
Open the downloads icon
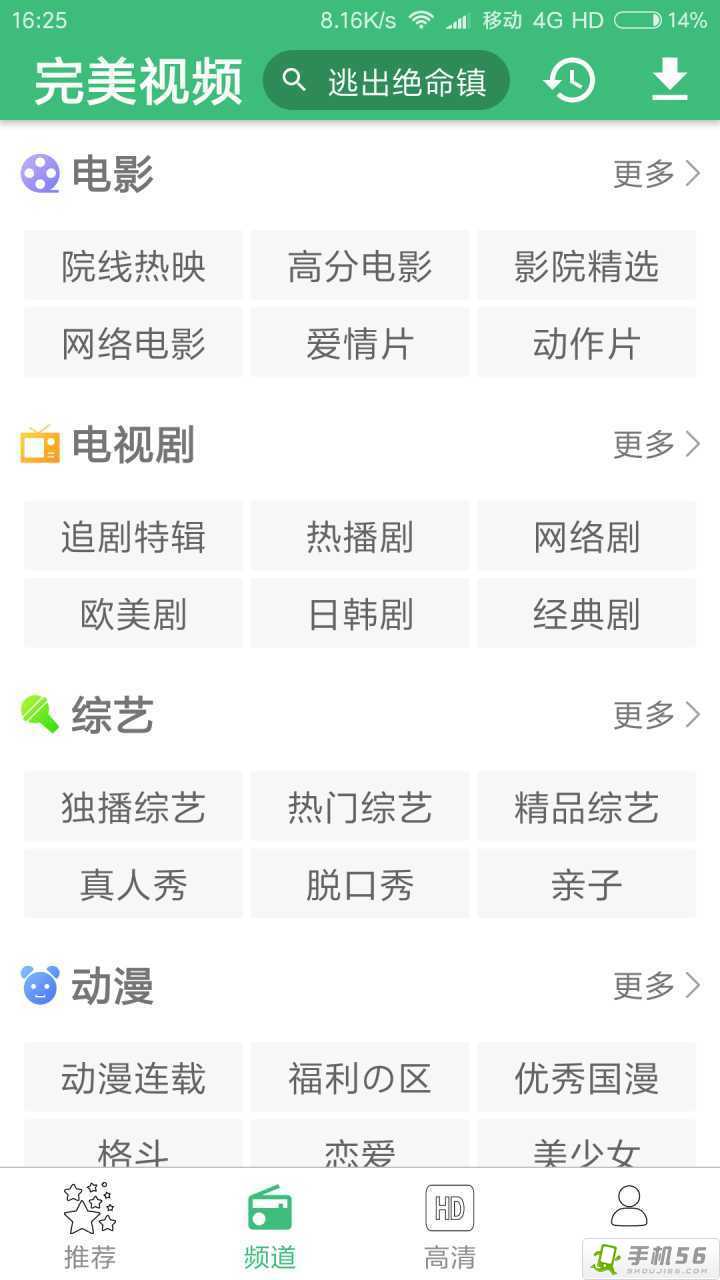[669, 81]
